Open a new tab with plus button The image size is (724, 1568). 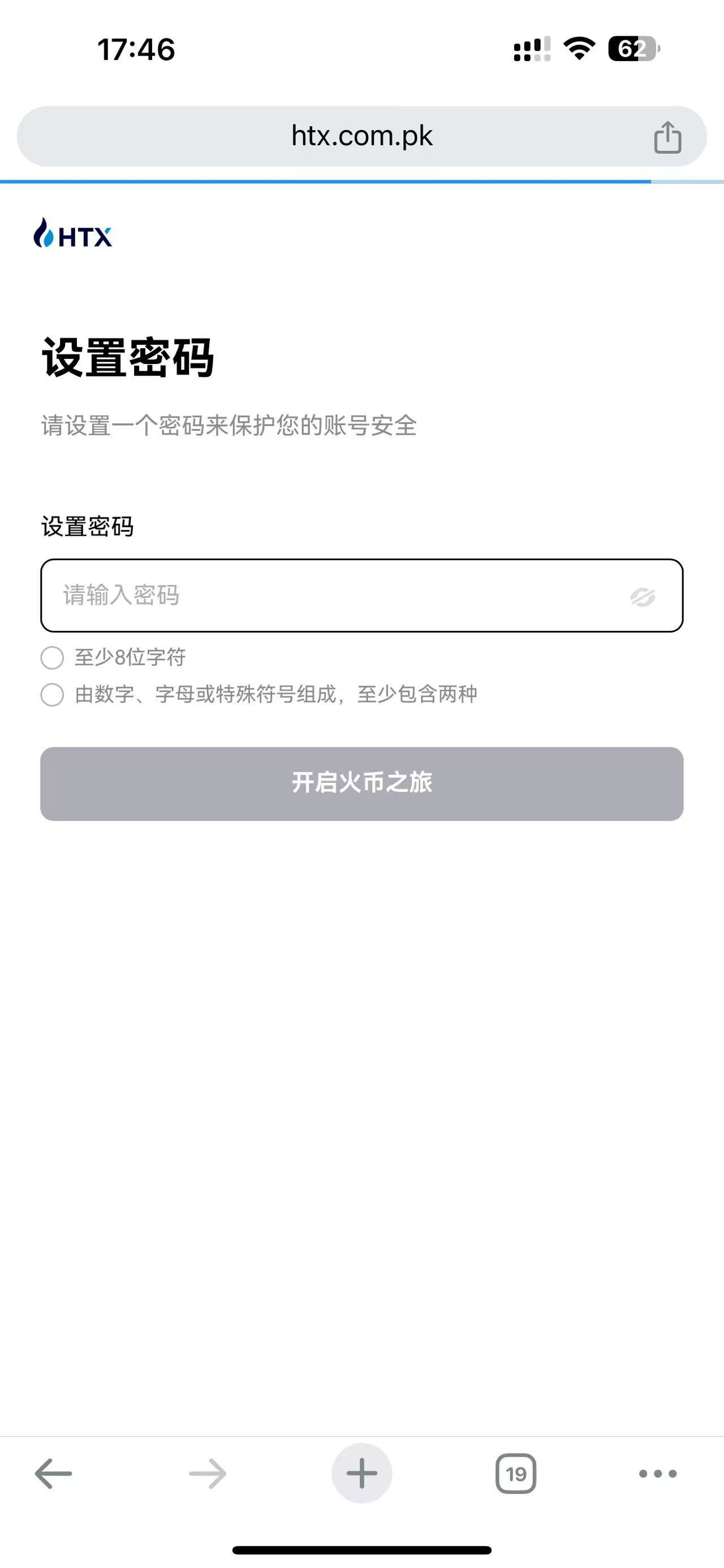coord(361,1474)
